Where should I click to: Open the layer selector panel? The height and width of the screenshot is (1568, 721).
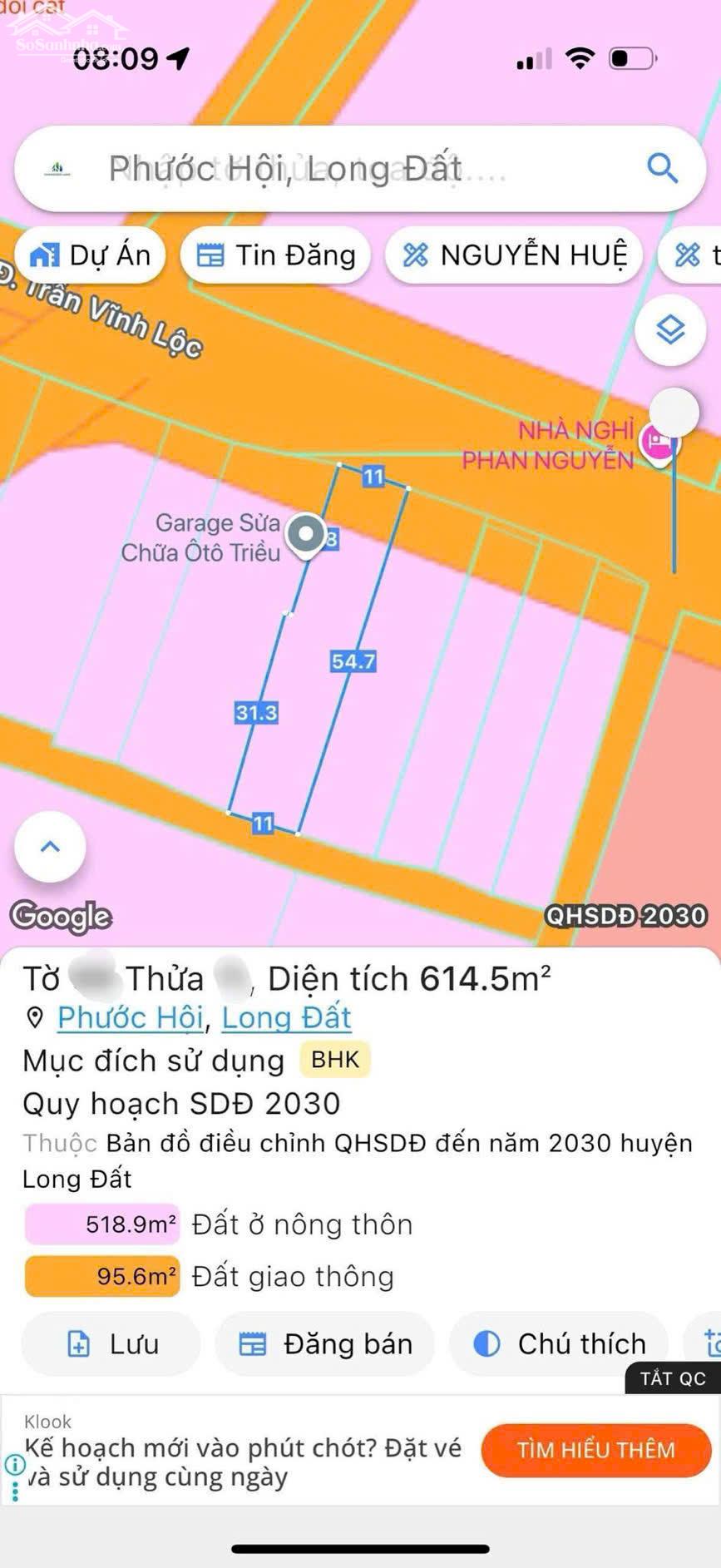[x=671, y=329]
